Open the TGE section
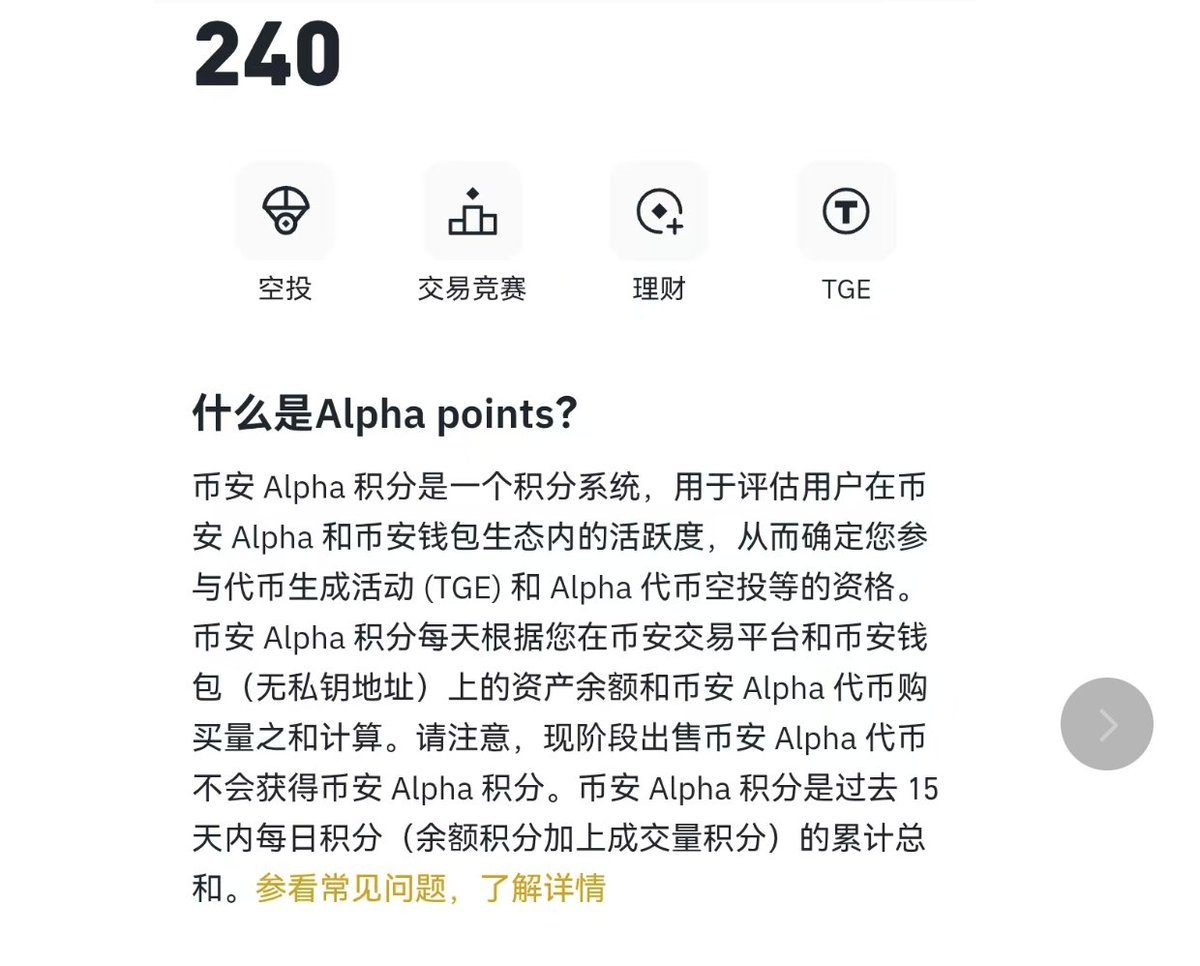 coord(846,212)
